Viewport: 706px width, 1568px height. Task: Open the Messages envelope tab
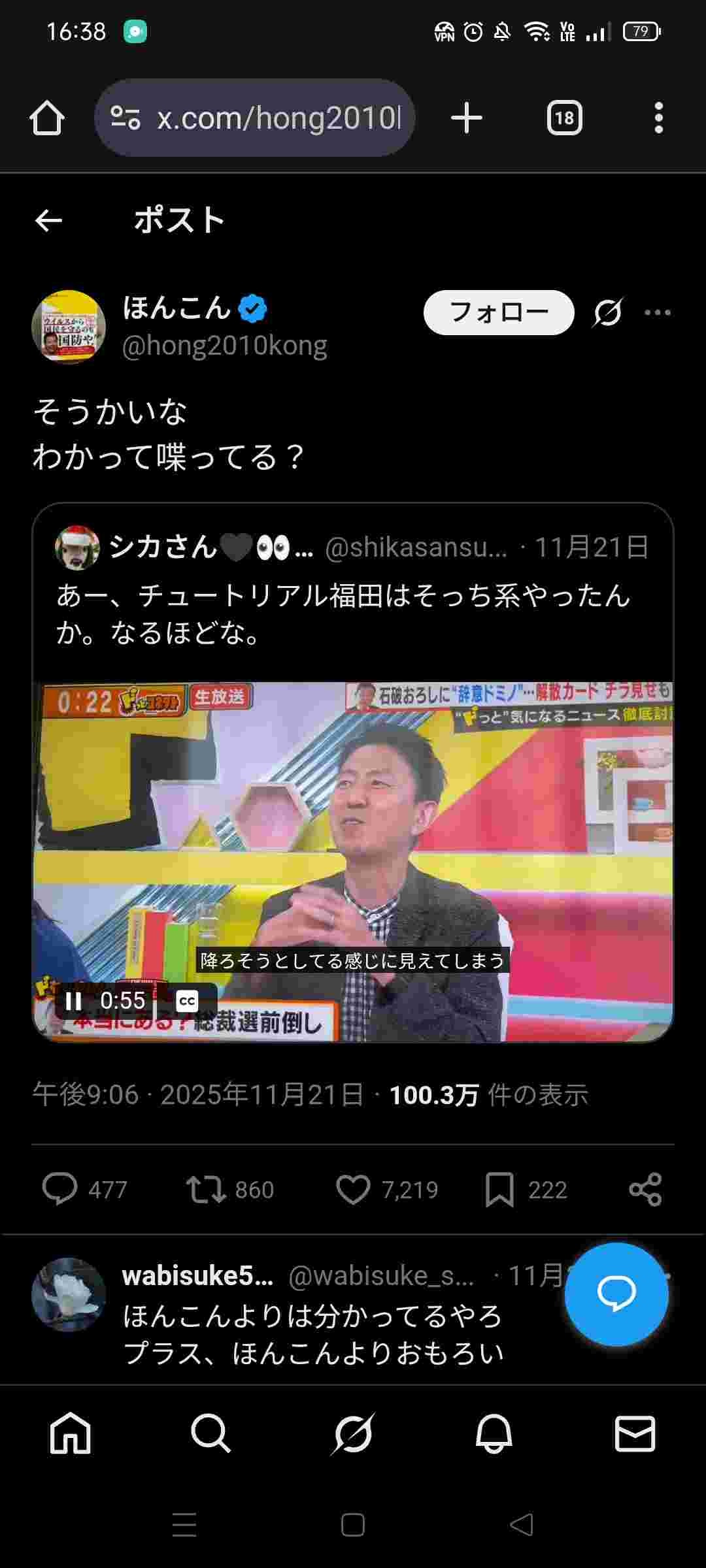coord(635,1433)
